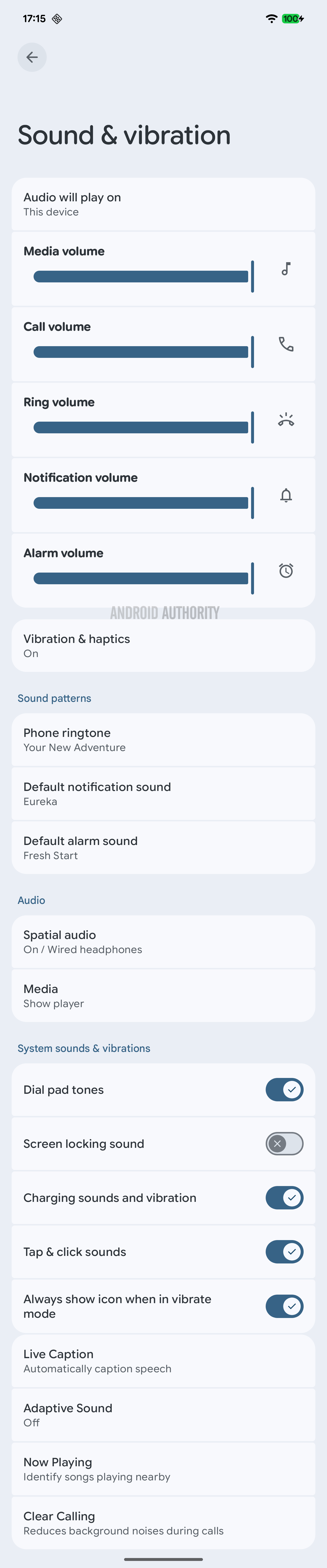Screen dimensions: 327x1568
Task: Disable Charging sounds and vibration
Action: pos(284,1198)
